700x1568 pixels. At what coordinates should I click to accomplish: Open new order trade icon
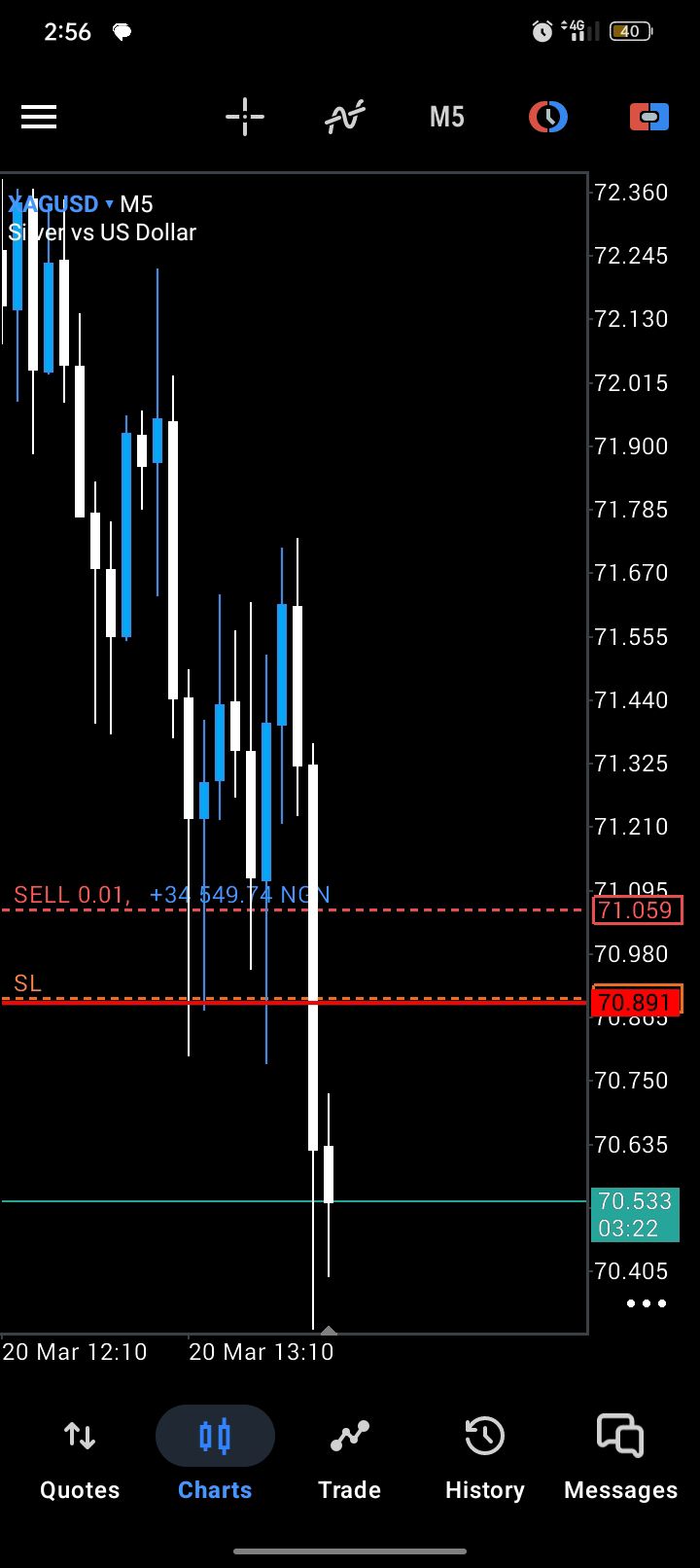649,118
